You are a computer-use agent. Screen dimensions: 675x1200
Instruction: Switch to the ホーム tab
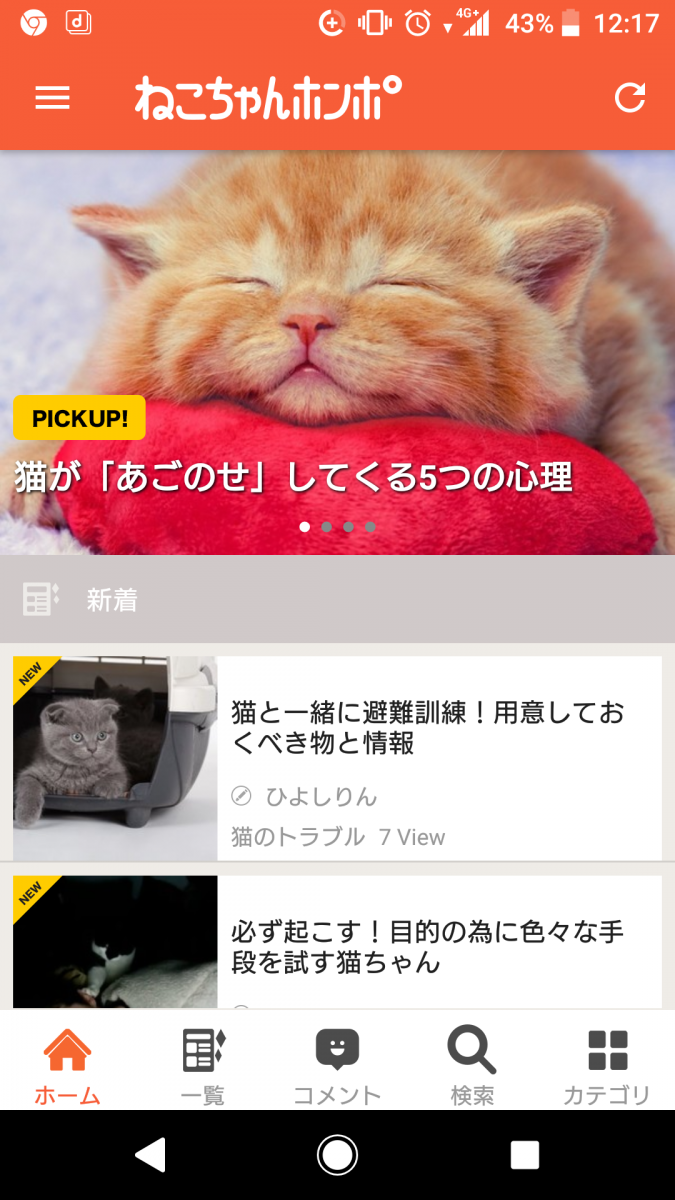pos(67,1066)
